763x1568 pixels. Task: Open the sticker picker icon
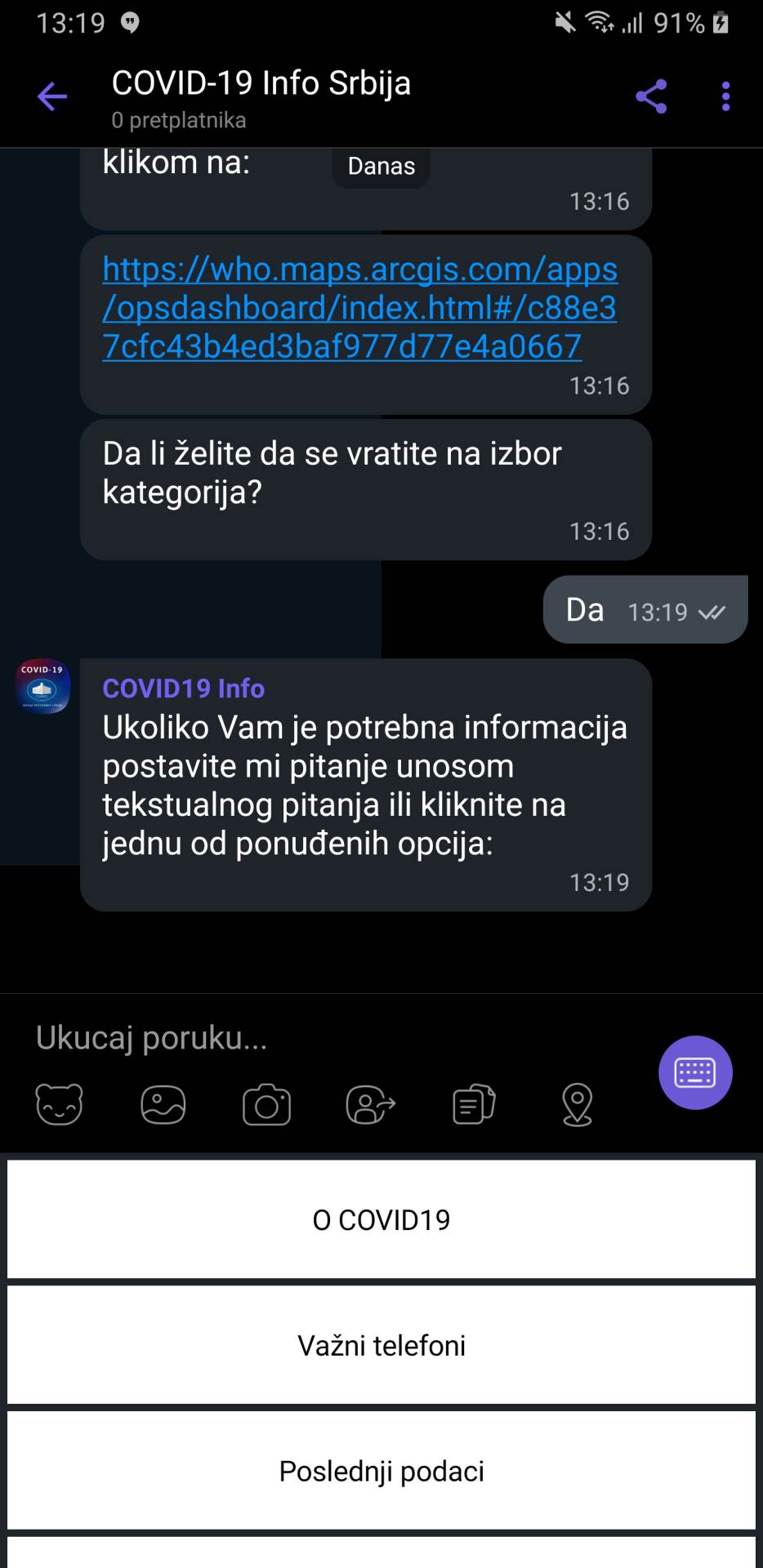60,1105
